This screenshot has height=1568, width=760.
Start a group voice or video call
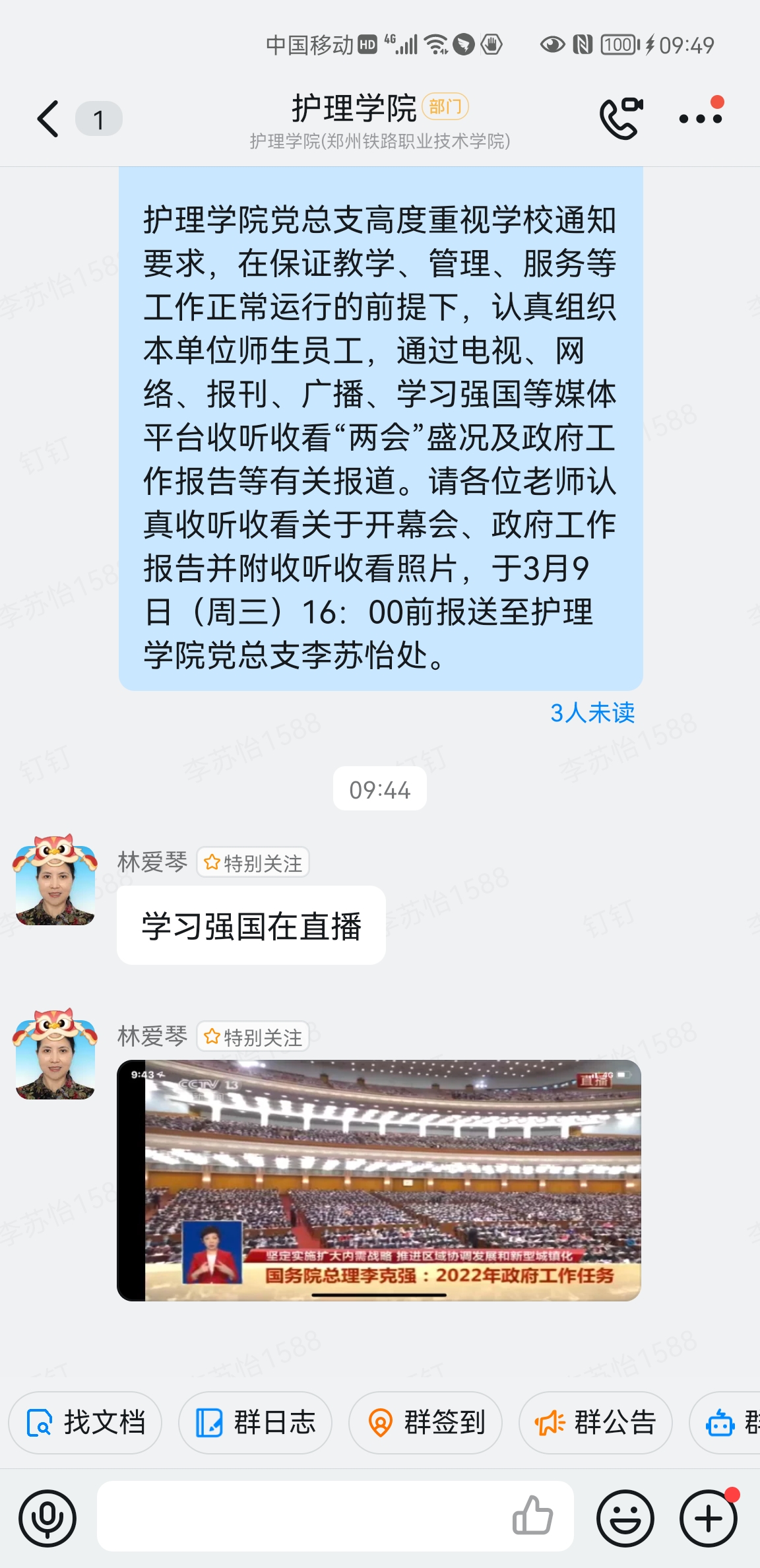(621, 118)
